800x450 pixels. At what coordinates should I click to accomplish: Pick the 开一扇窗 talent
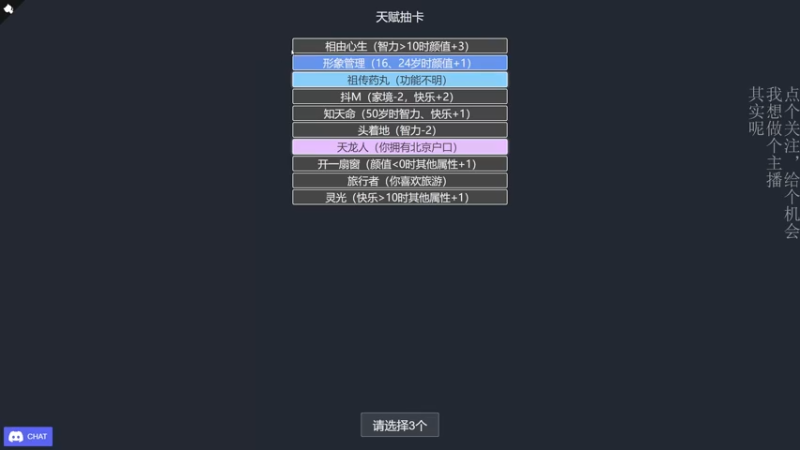399,164
